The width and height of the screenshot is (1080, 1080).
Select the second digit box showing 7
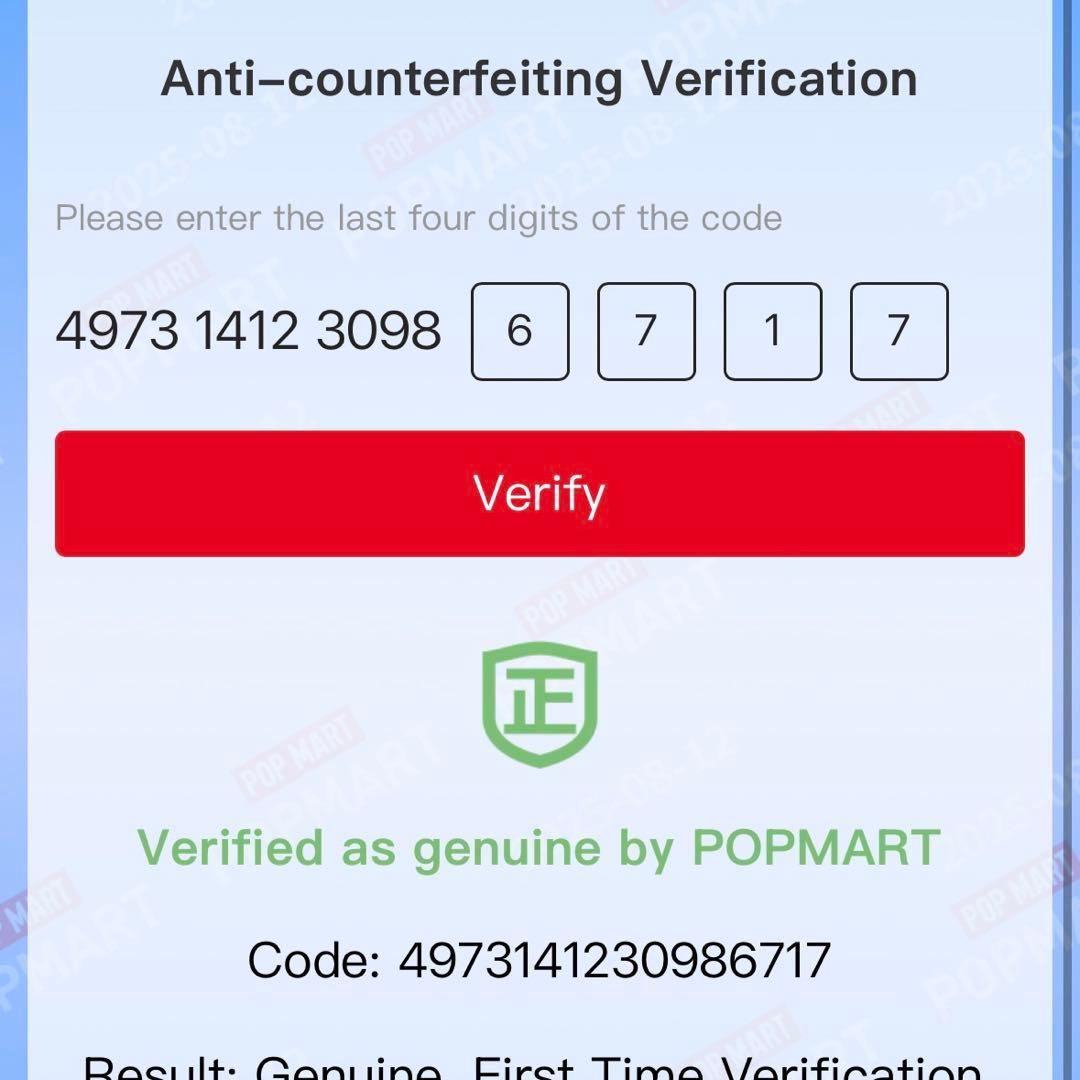[646, 331]
